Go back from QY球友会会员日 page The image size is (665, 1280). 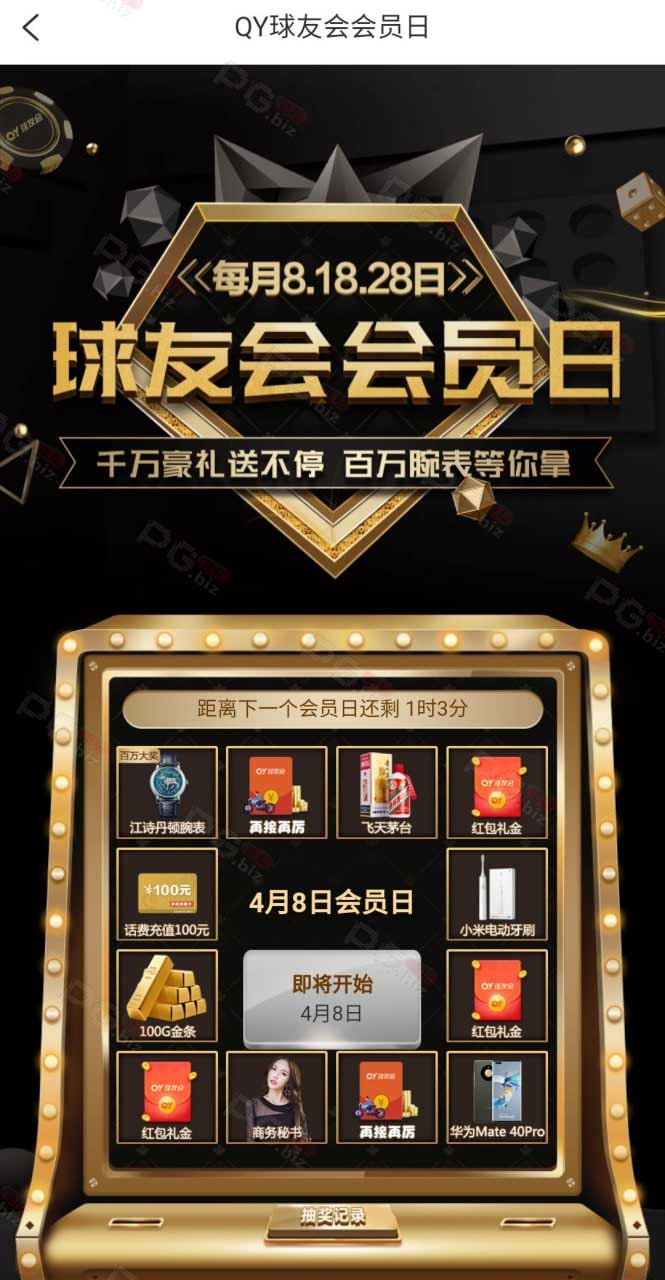pyautogui.click(x=31, y=27)
